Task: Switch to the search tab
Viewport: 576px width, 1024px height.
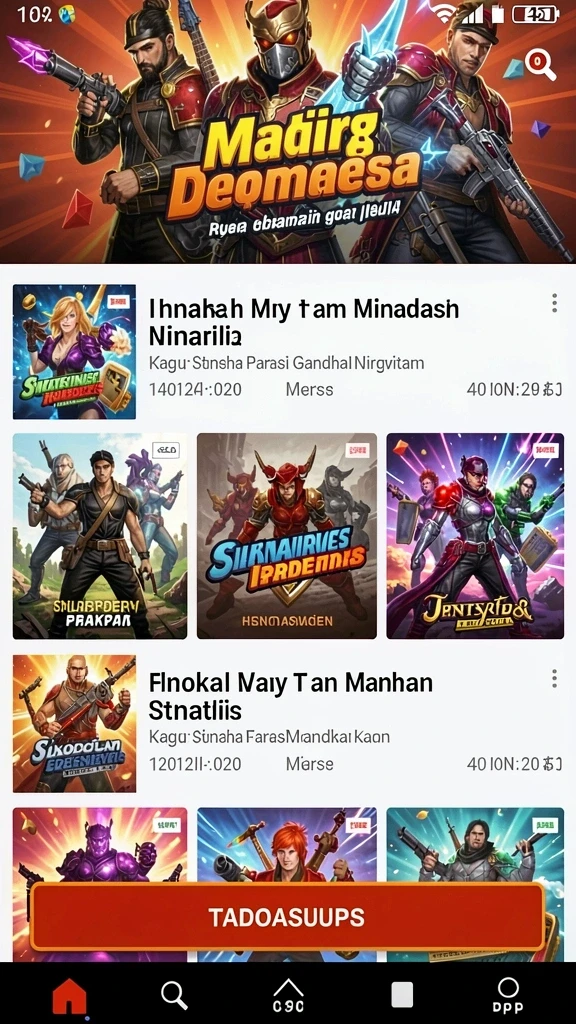Action: [174, 995]
